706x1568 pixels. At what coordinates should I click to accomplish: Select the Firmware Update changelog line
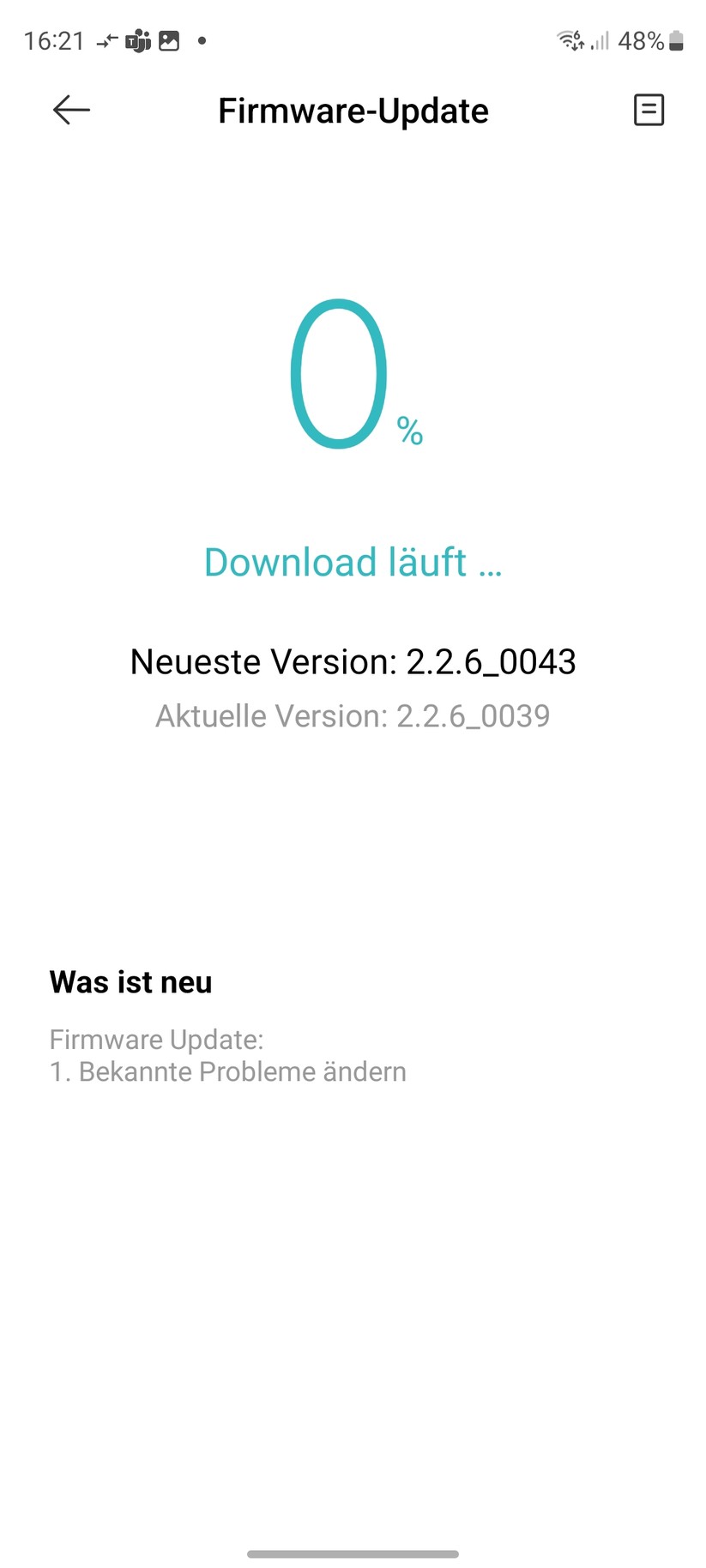157,1039
